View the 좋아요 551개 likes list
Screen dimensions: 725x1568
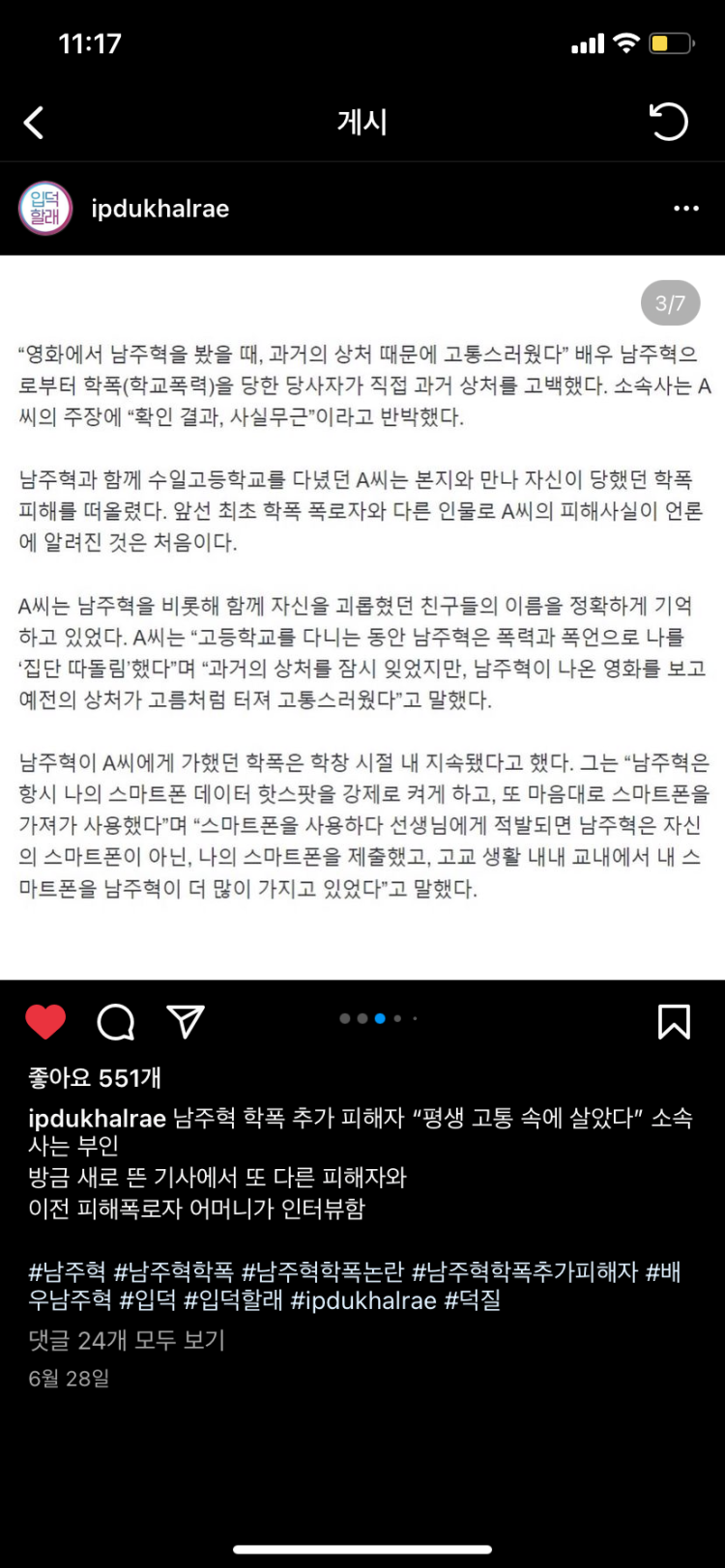point(95,1077)
